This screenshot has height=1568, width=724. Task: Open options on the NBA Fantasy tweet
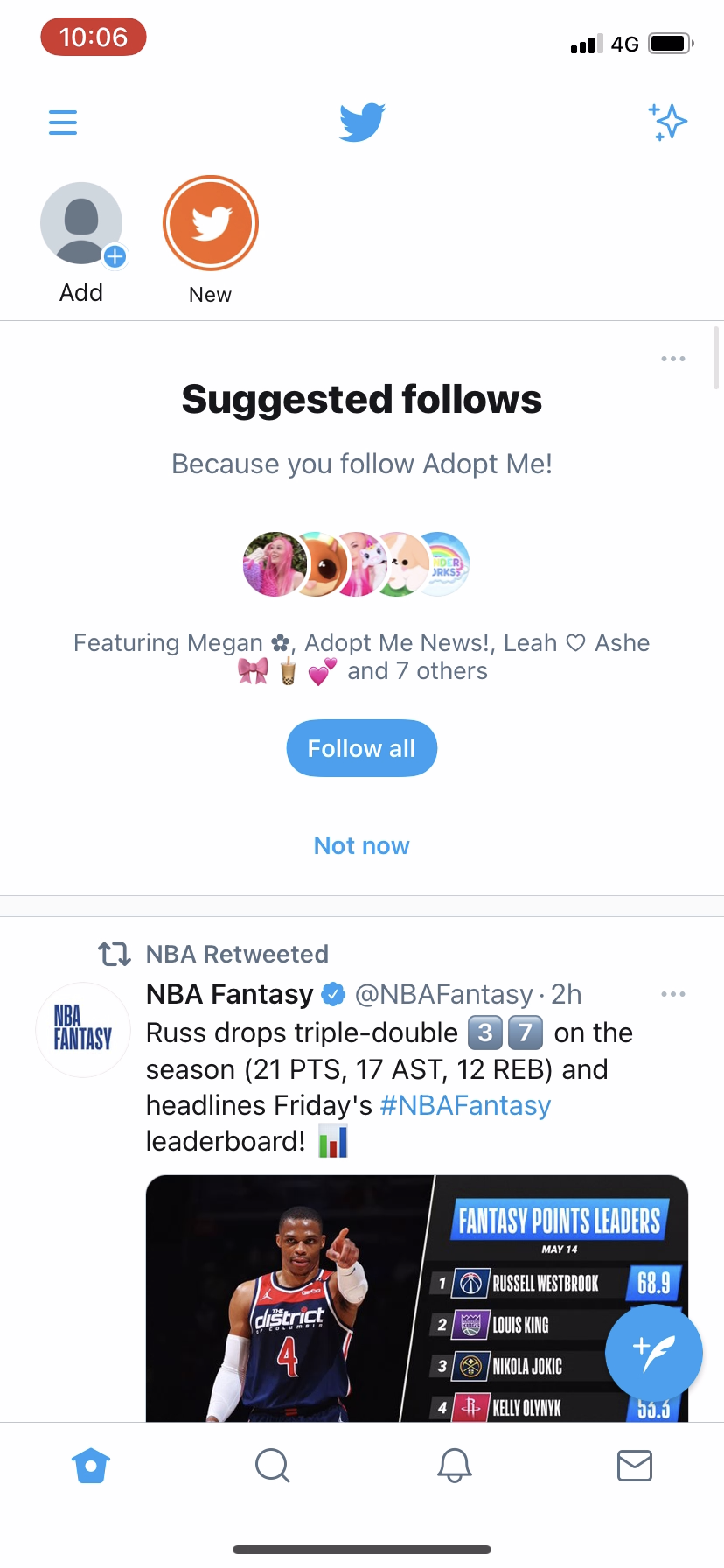pos(672,994)
